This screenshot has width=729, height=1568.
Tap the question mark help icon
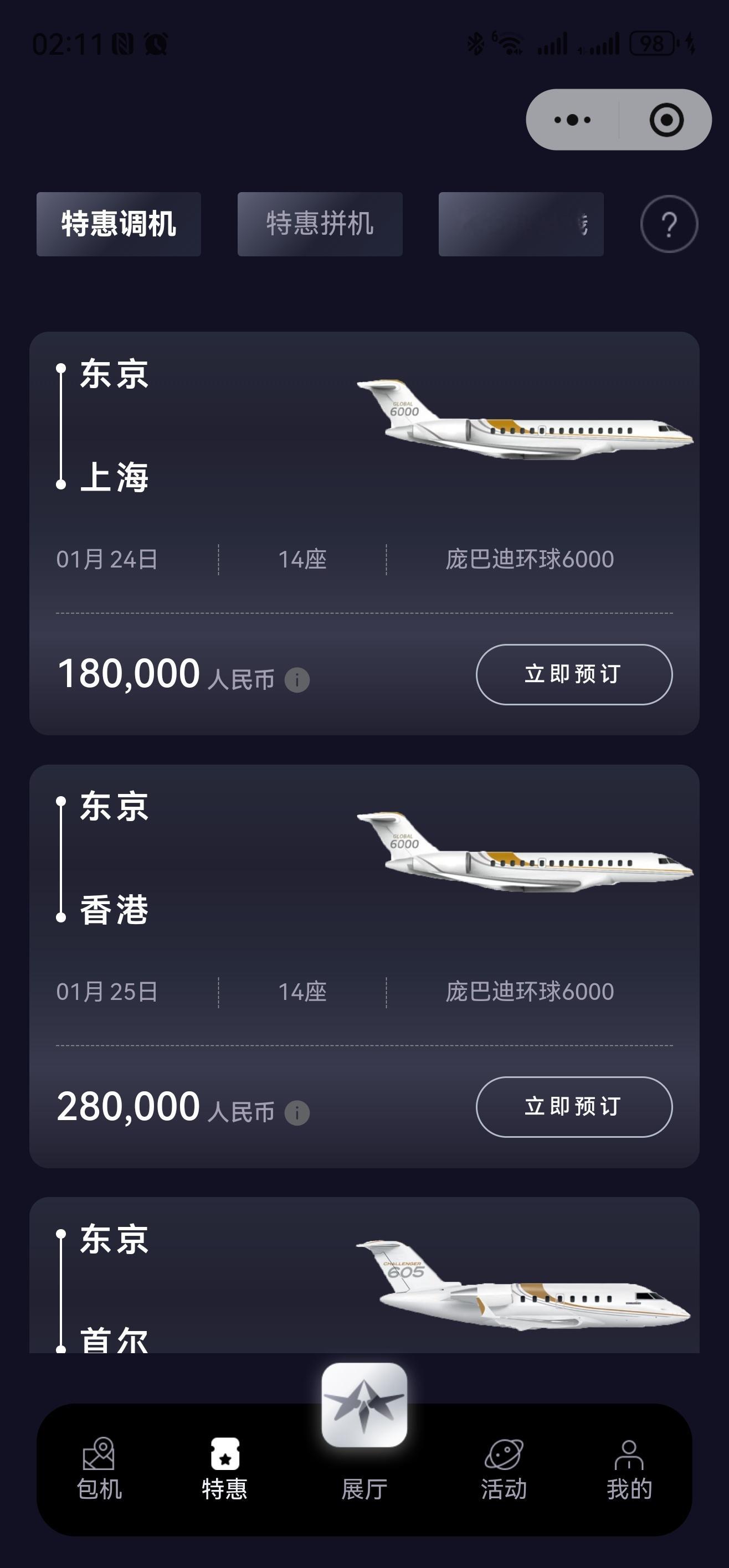coord(669,224)
